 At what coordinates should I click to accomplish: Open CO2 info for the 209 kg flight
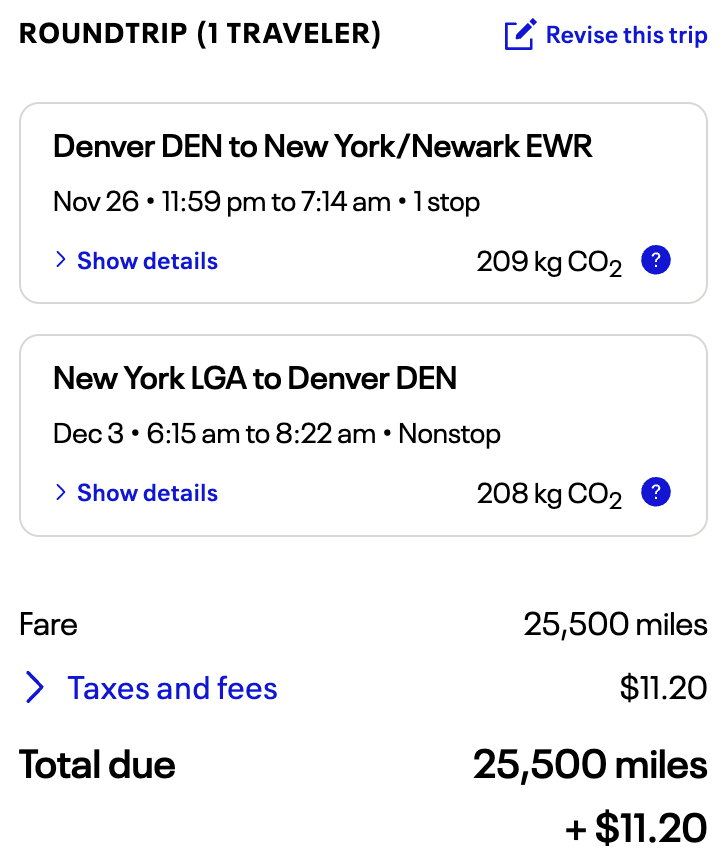(x=655, y=261)
